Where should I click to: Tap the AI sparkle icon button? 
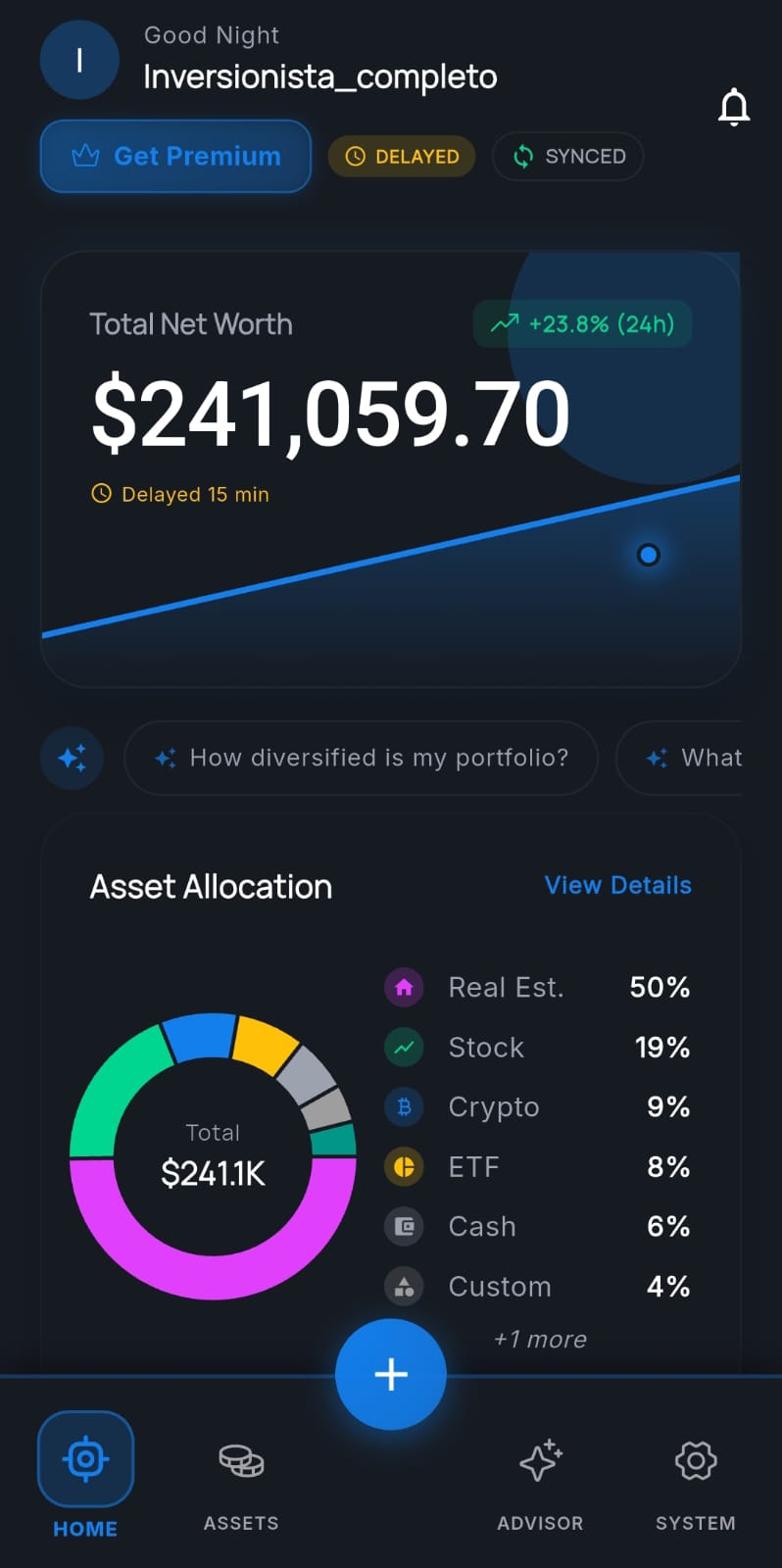72,758
